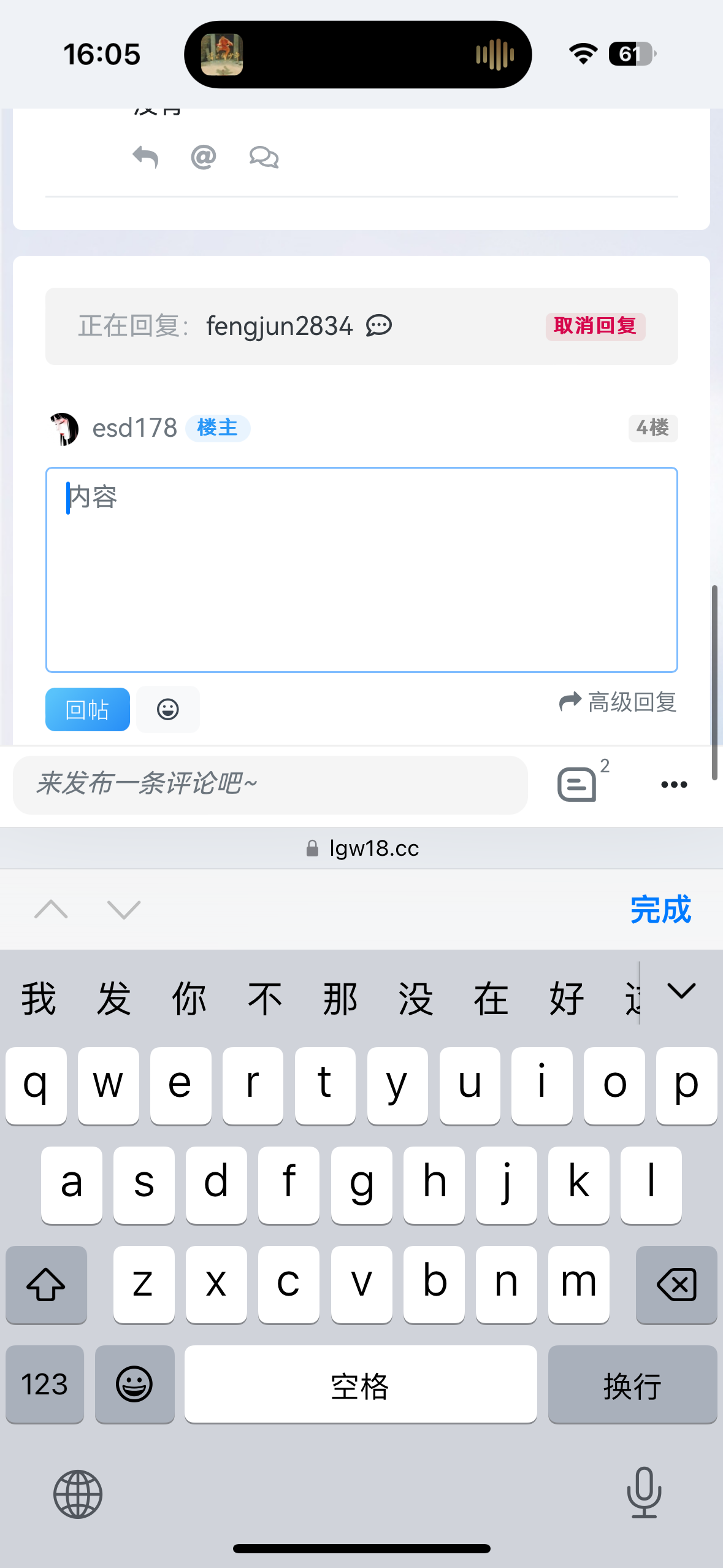Expand the keyboard word suggestions list
This screenshot has height=1568, width=723.
681,991
